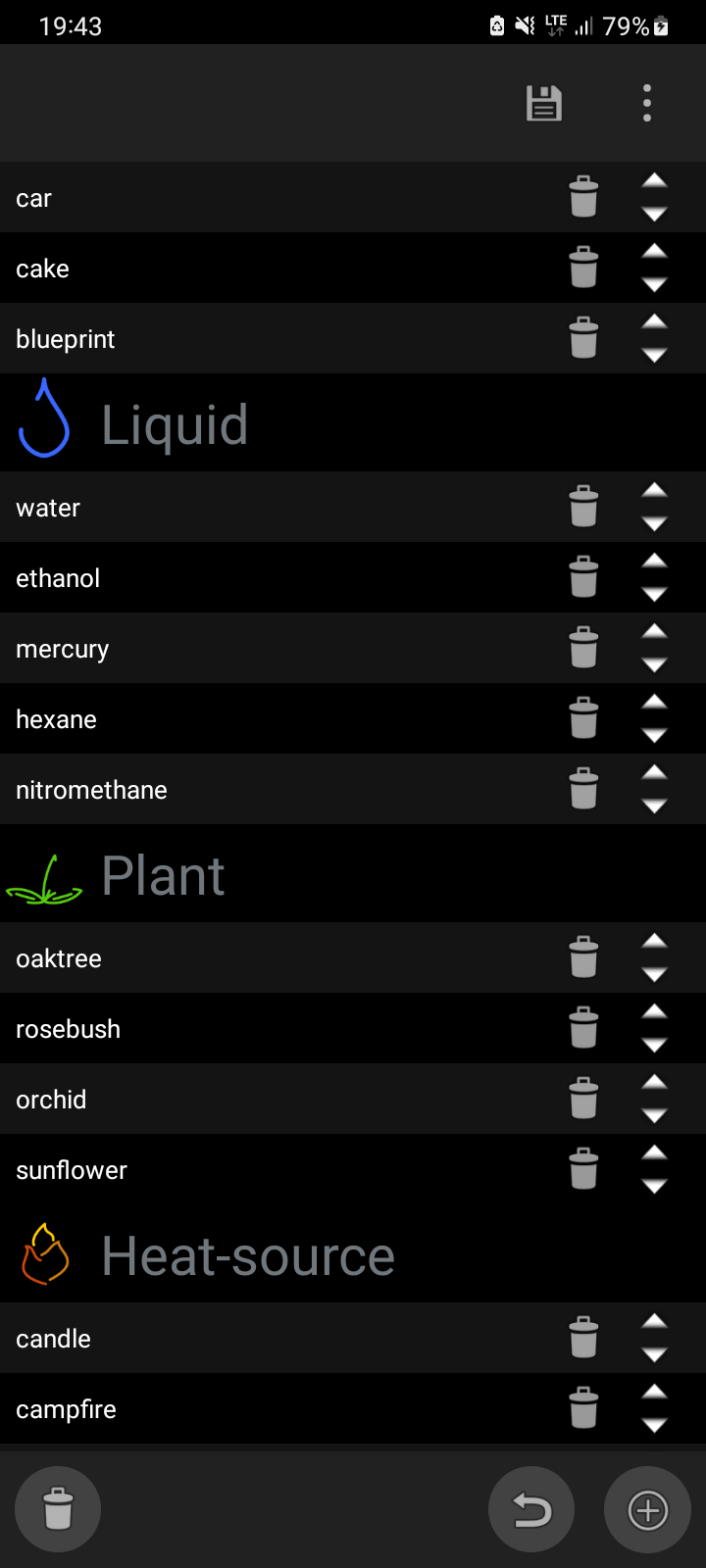Move oaktree down in Plant list
Screen dimensions: 706x1568
coord(654,975)
